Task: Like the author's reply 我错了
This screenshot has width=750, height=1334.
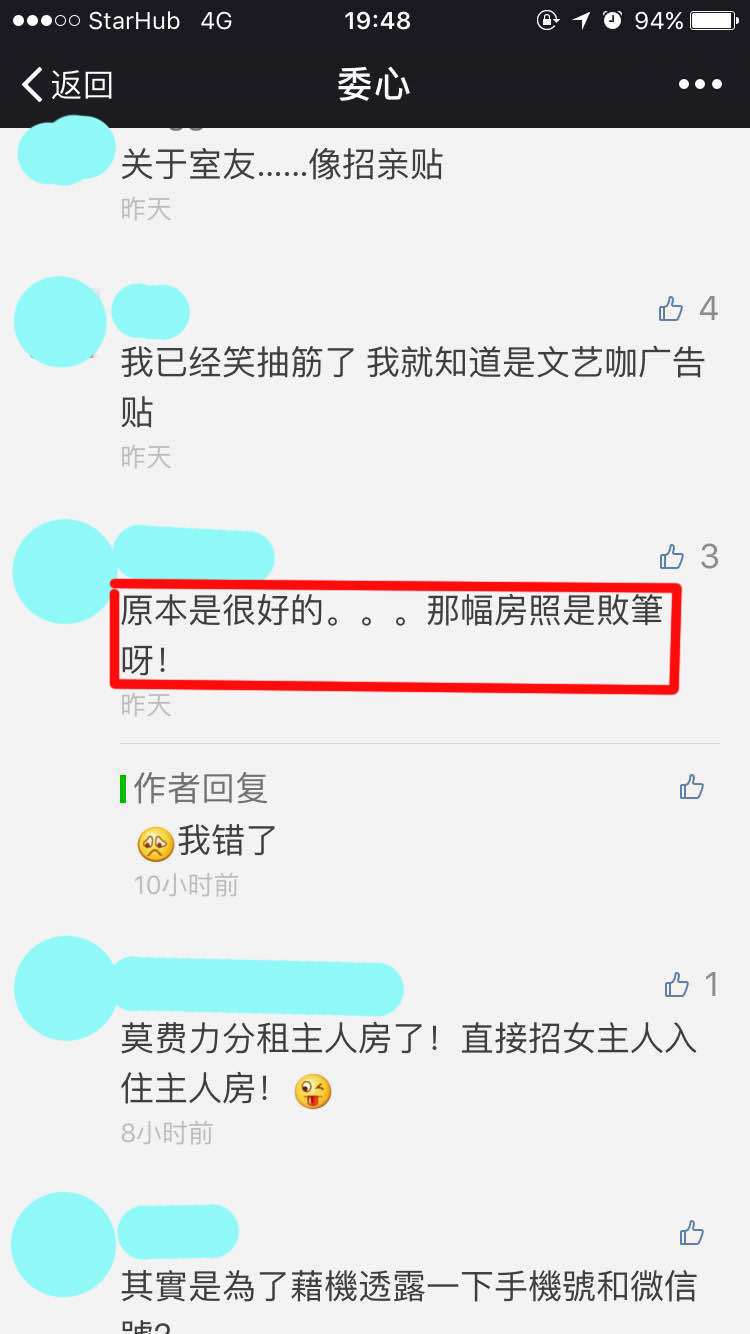Action: pyautogui.click(x=692, y=788)
